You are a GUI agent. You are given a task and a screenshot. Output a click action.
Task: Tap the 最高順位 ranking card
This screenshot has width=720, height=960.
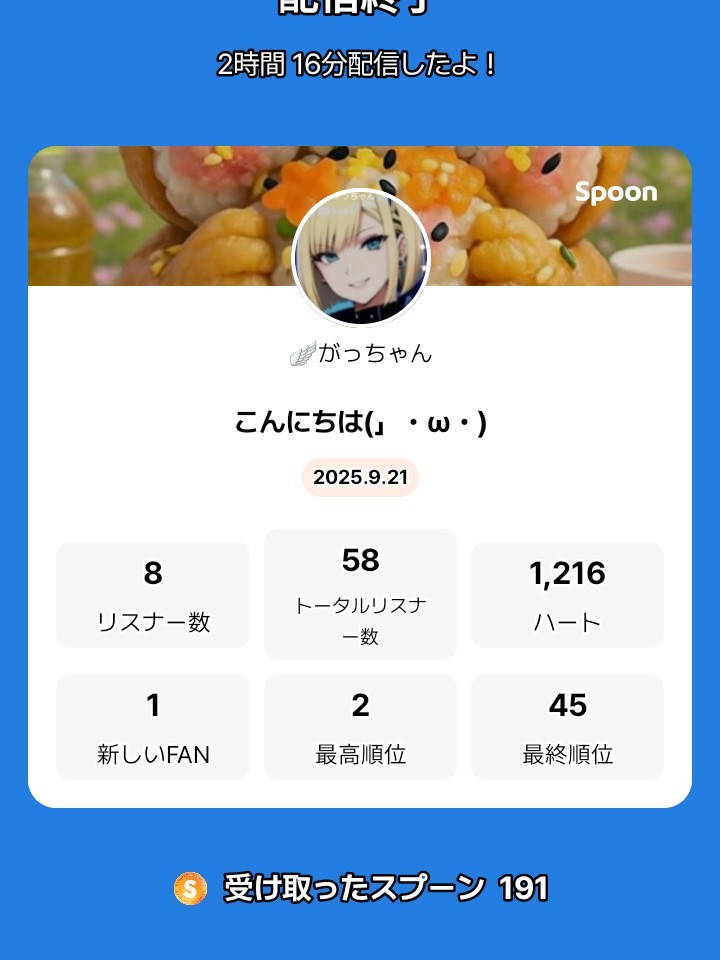pyautogui.click(x=360, y=726)
